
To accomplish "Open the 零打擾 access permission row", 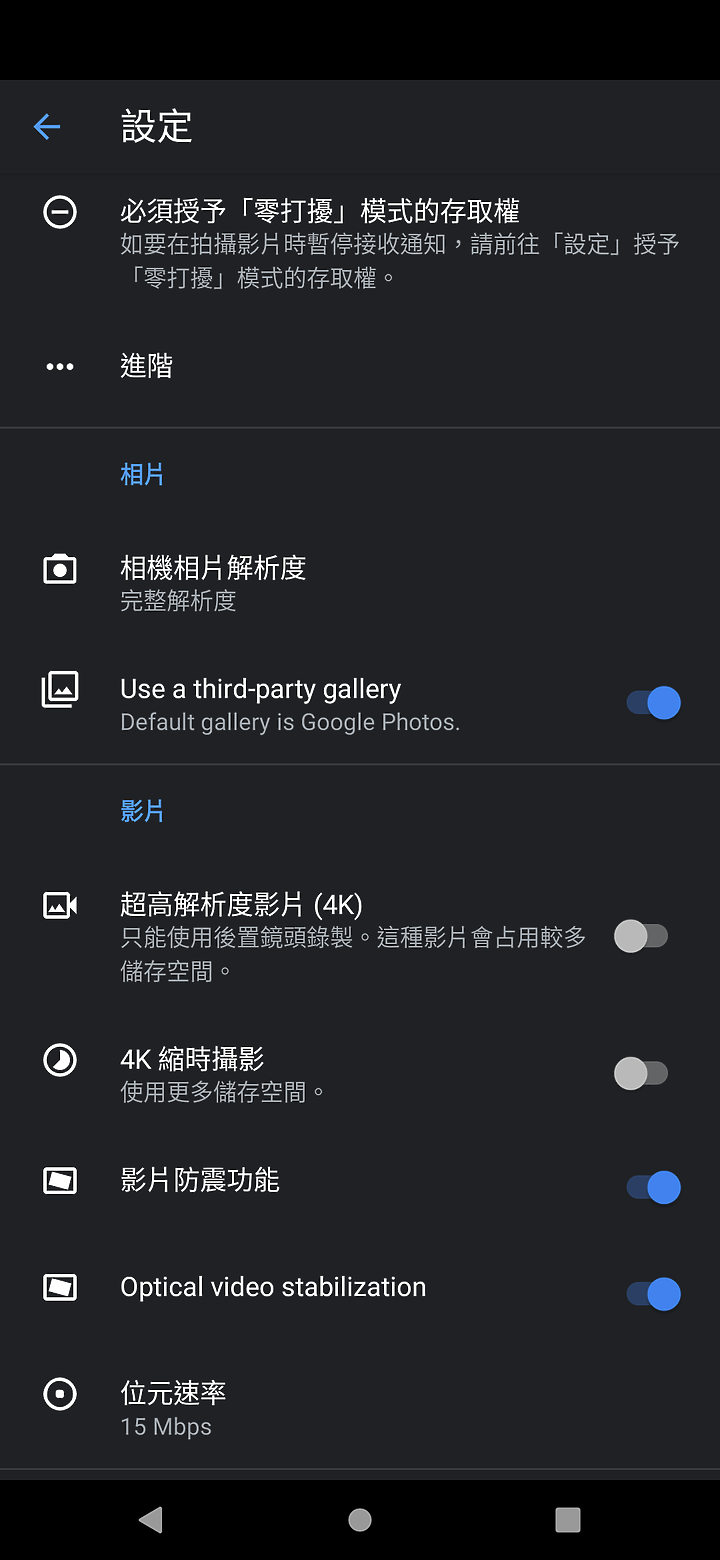I will (360, 243).
